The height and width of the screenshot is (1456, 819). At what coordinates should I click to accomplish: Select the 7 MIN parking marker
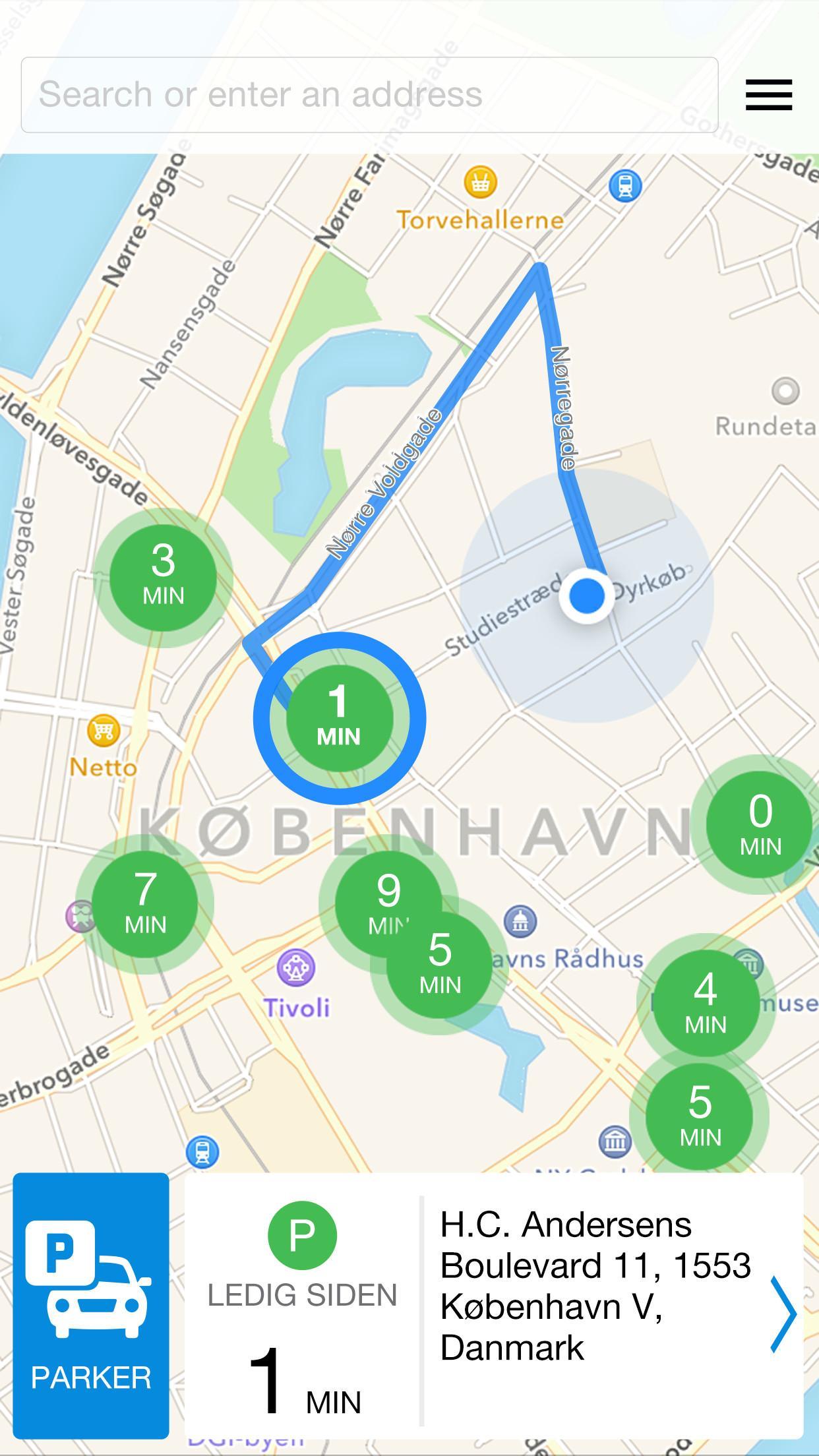tap(145, 903)
